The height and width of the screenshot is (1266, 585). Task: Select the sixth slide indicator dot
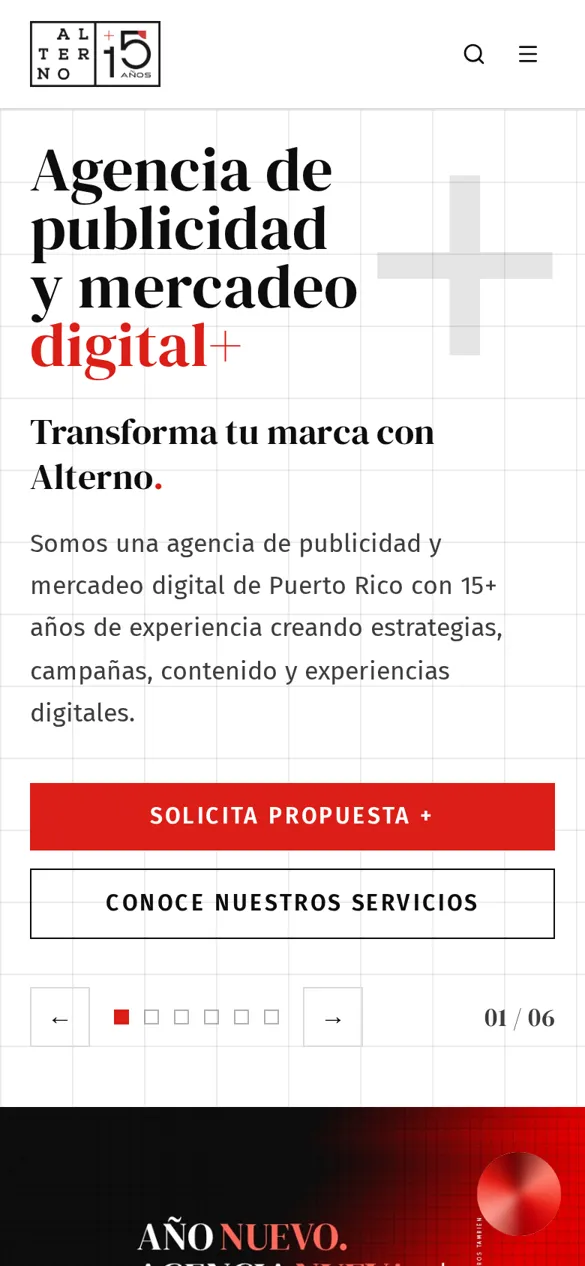tap(271, 1017)
